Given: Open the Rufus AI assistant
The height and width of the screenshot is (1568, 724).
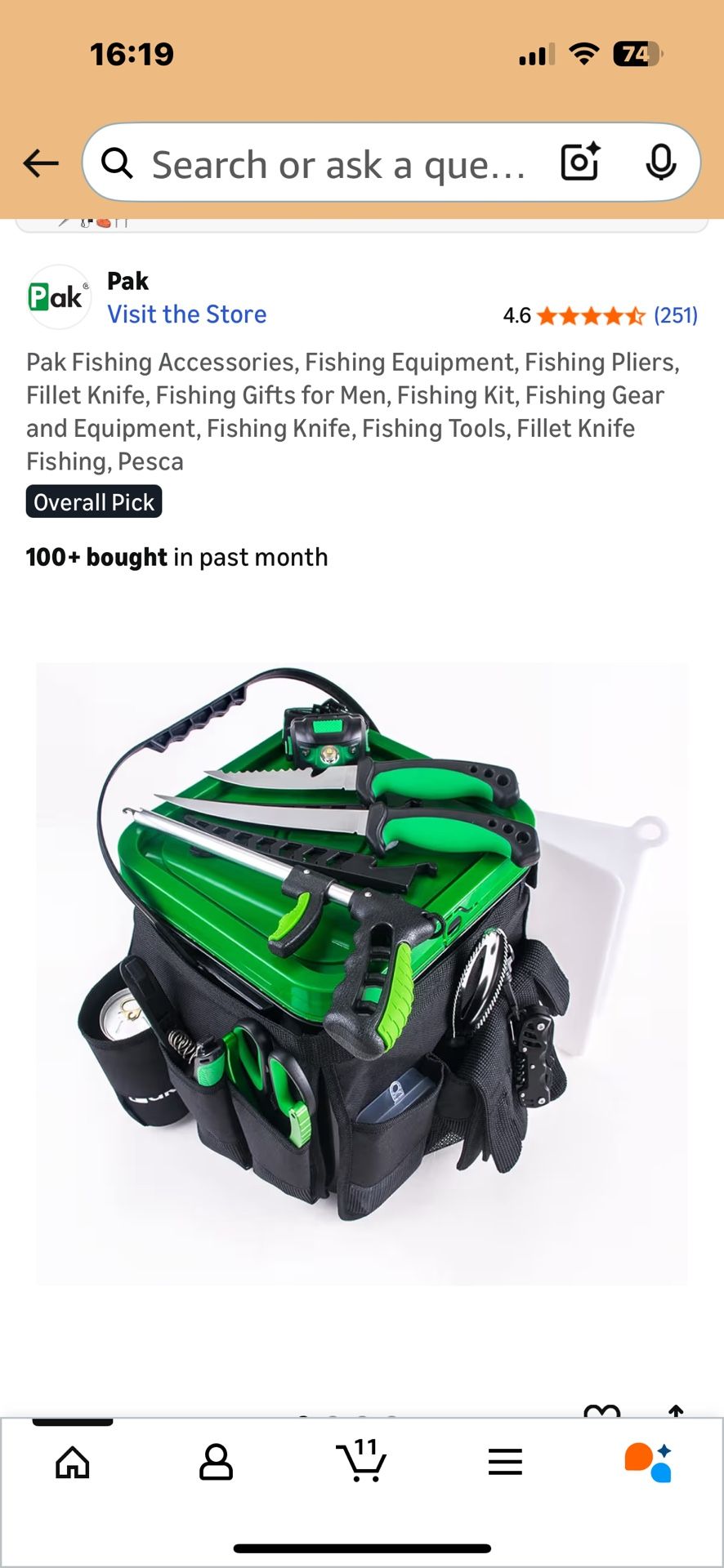Looking at the screenshot, I should [649, 1462].
